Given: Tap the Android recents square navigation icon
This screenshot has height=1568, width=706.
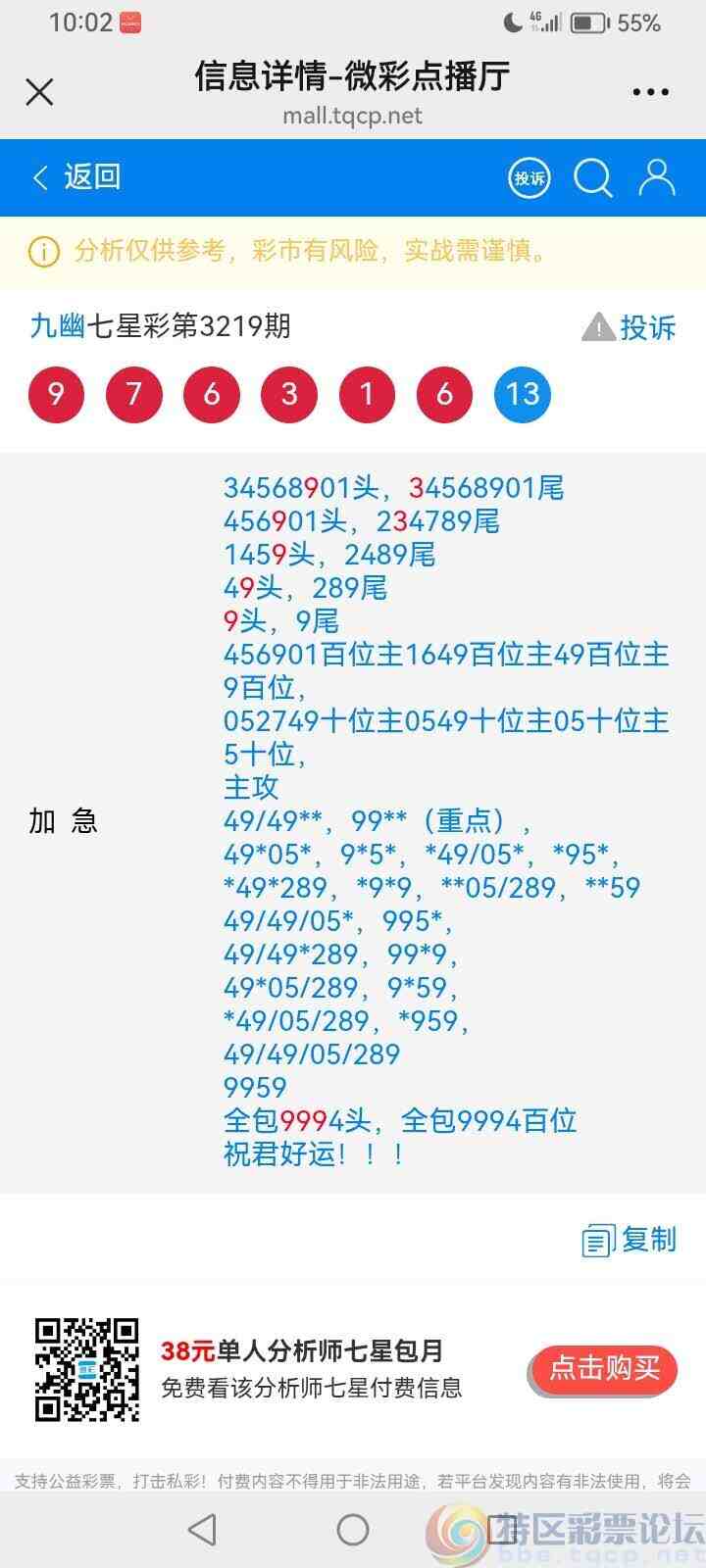Looking at the screenshot, I should coord(499,1529).
